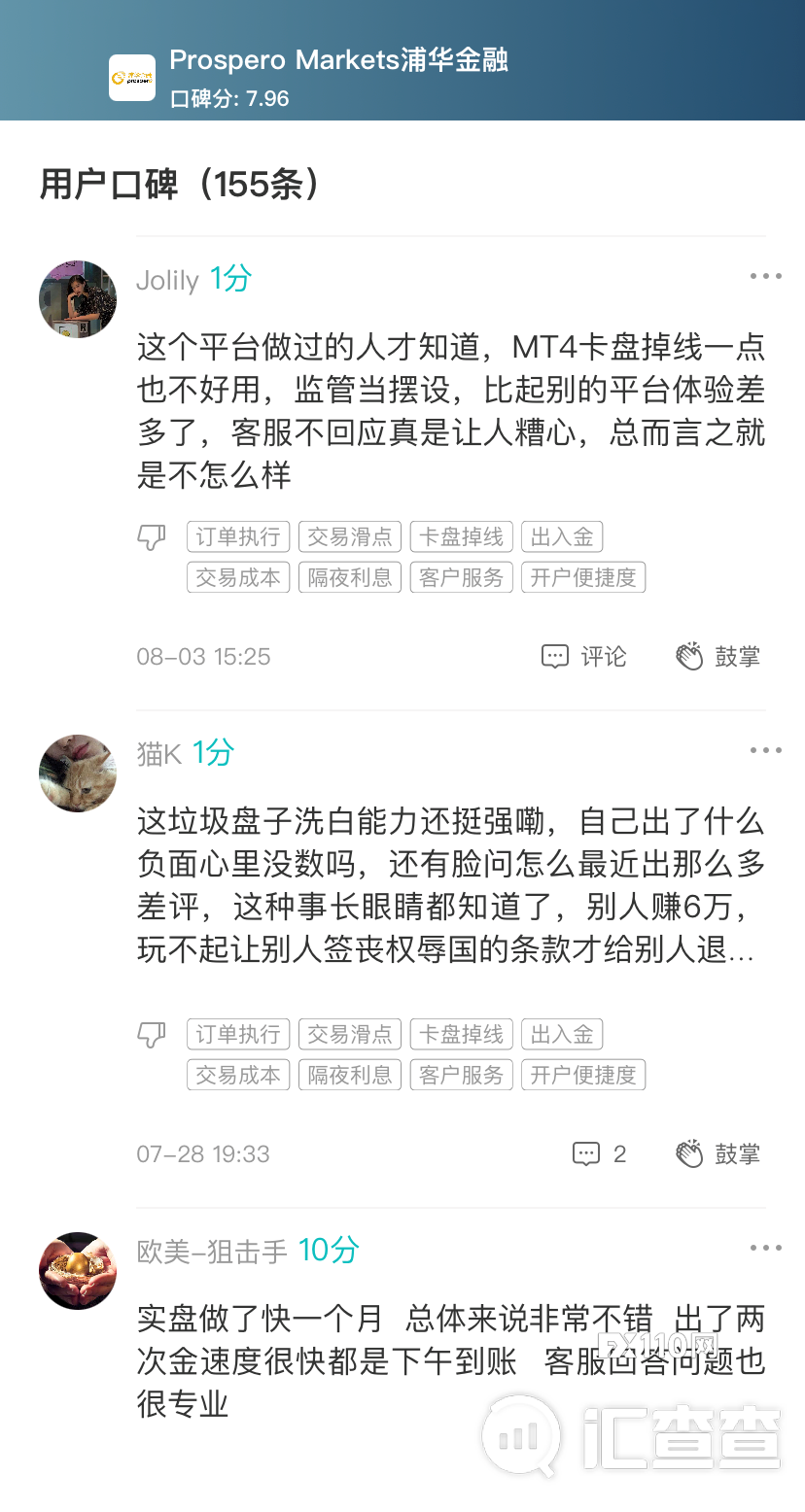Toggle the 出入金 tag on 猫K's review
Viewport: 805px width, 1512px height.
[x=562, y=1034]
